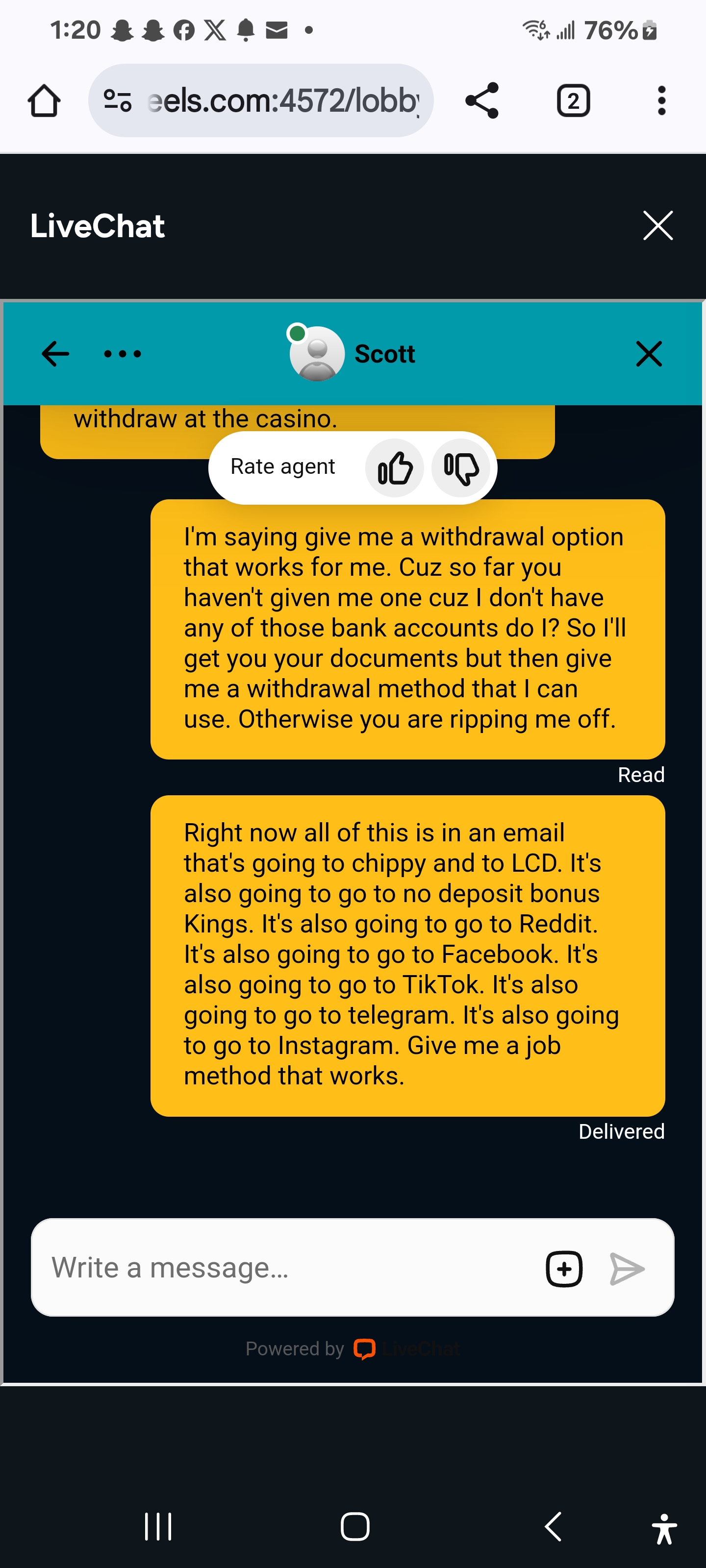The height and width of the screenshot is (1568, 706).
Task: Go to the browser home page
Action: [x=44, y=100]
